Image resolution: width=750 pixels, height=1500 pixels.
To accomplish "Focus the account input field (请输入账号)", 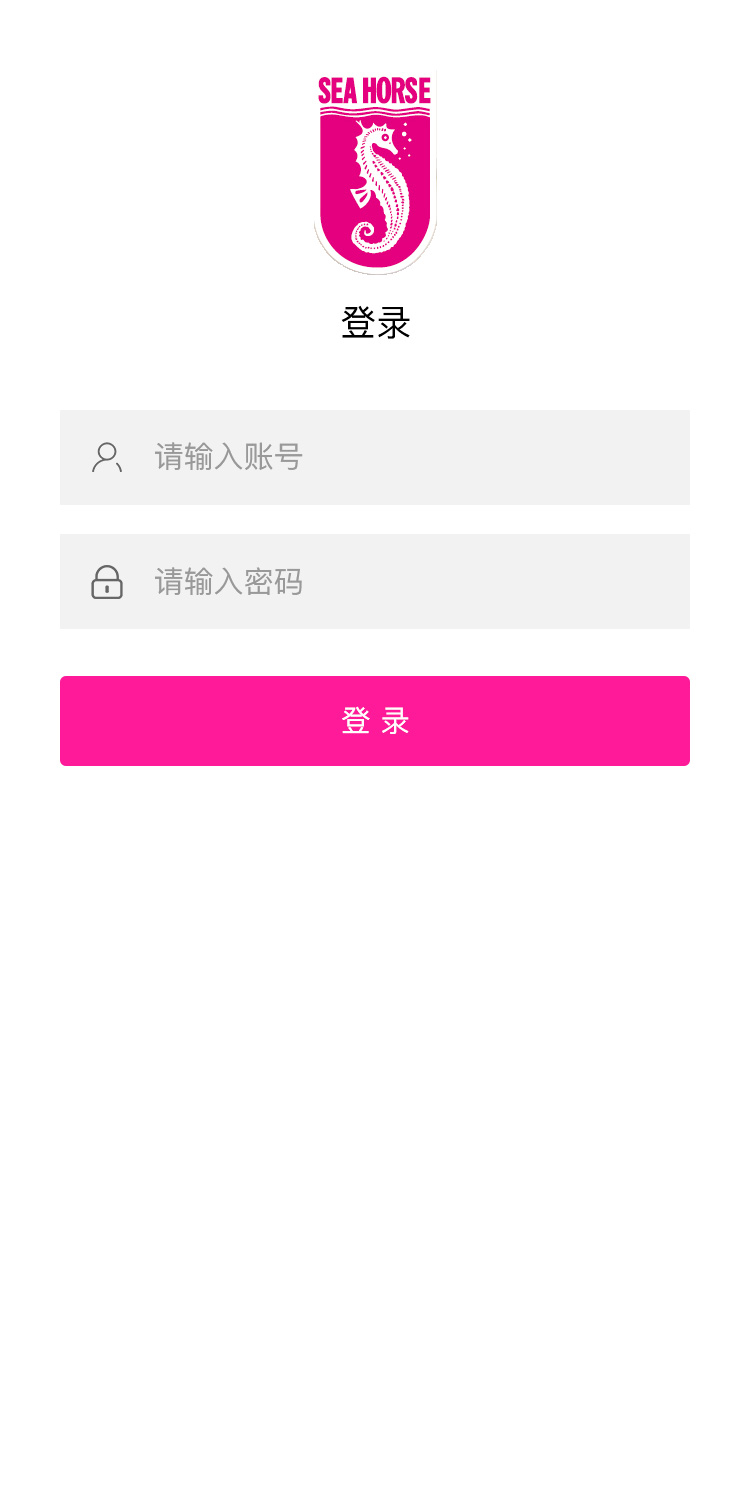I will click(400, 457).
